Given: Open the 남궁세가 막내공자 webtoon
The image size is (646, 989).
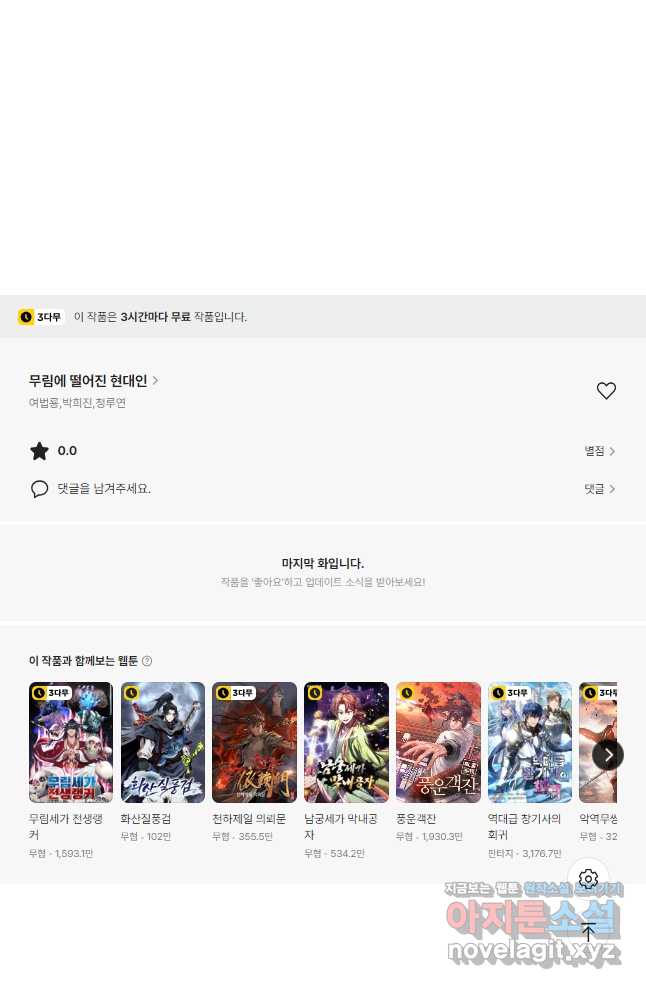Looking at the screenshot, I should (346, 742).
